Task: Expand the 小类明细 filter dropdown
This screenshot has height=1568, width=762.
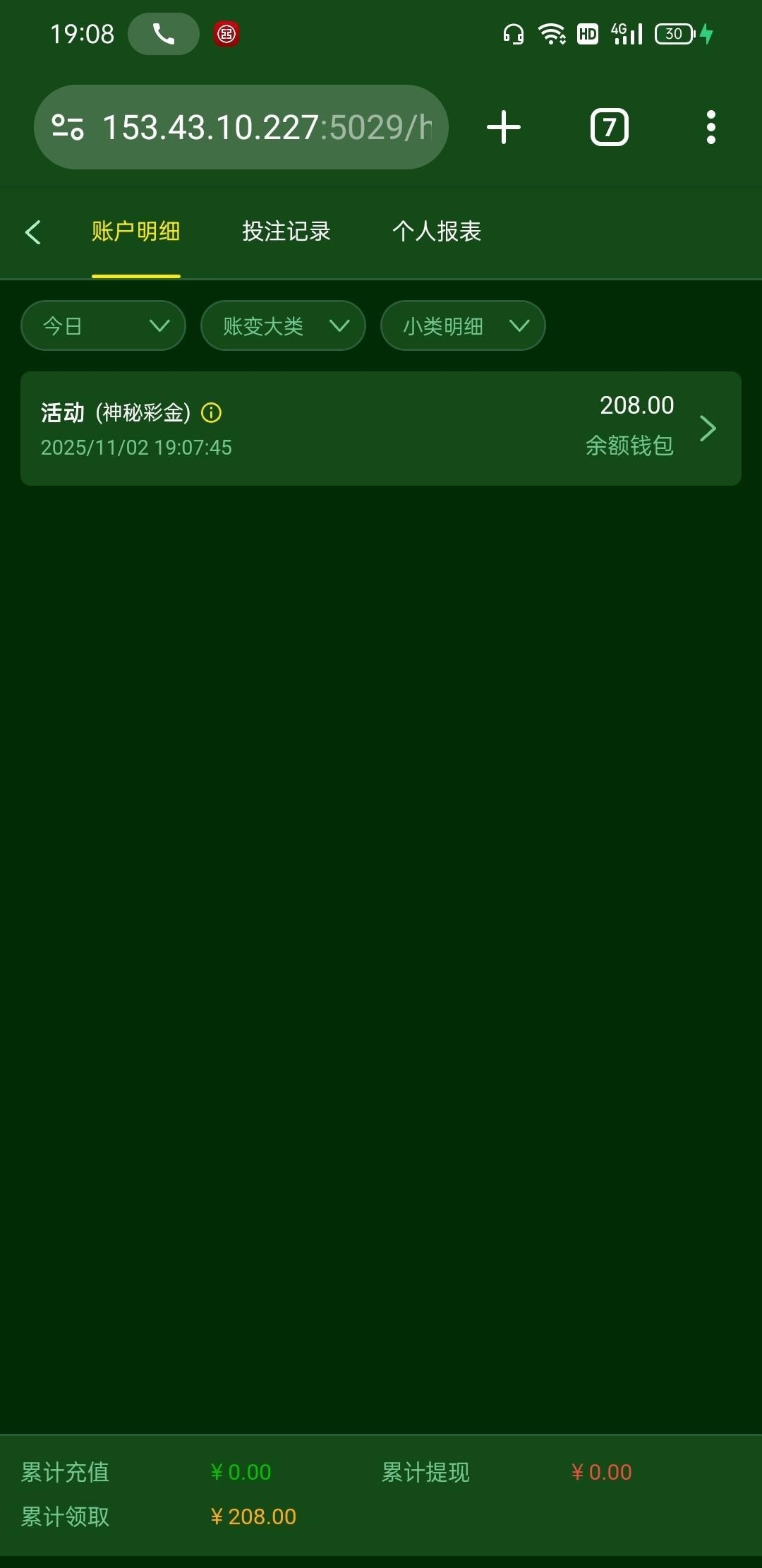Action: (x=463, y=326)
